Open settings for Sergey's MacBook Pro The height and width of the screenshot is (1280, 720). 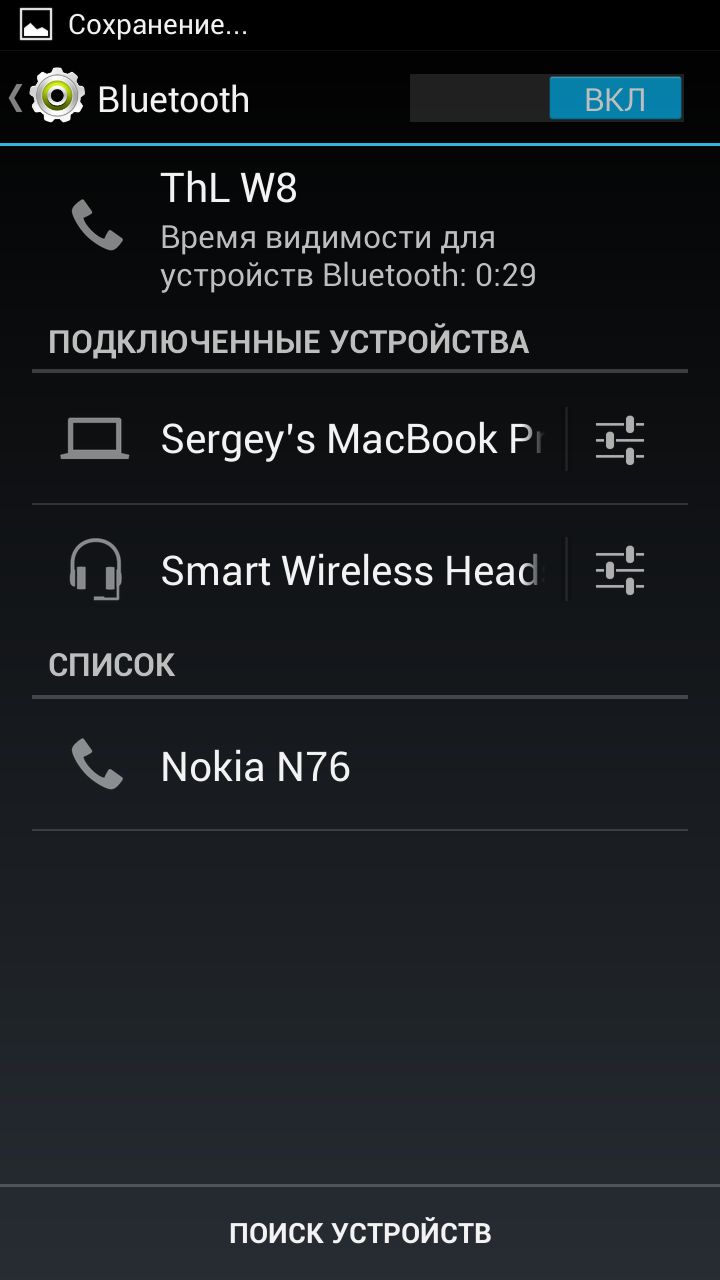pyautogui.click(x=620, y=439)
